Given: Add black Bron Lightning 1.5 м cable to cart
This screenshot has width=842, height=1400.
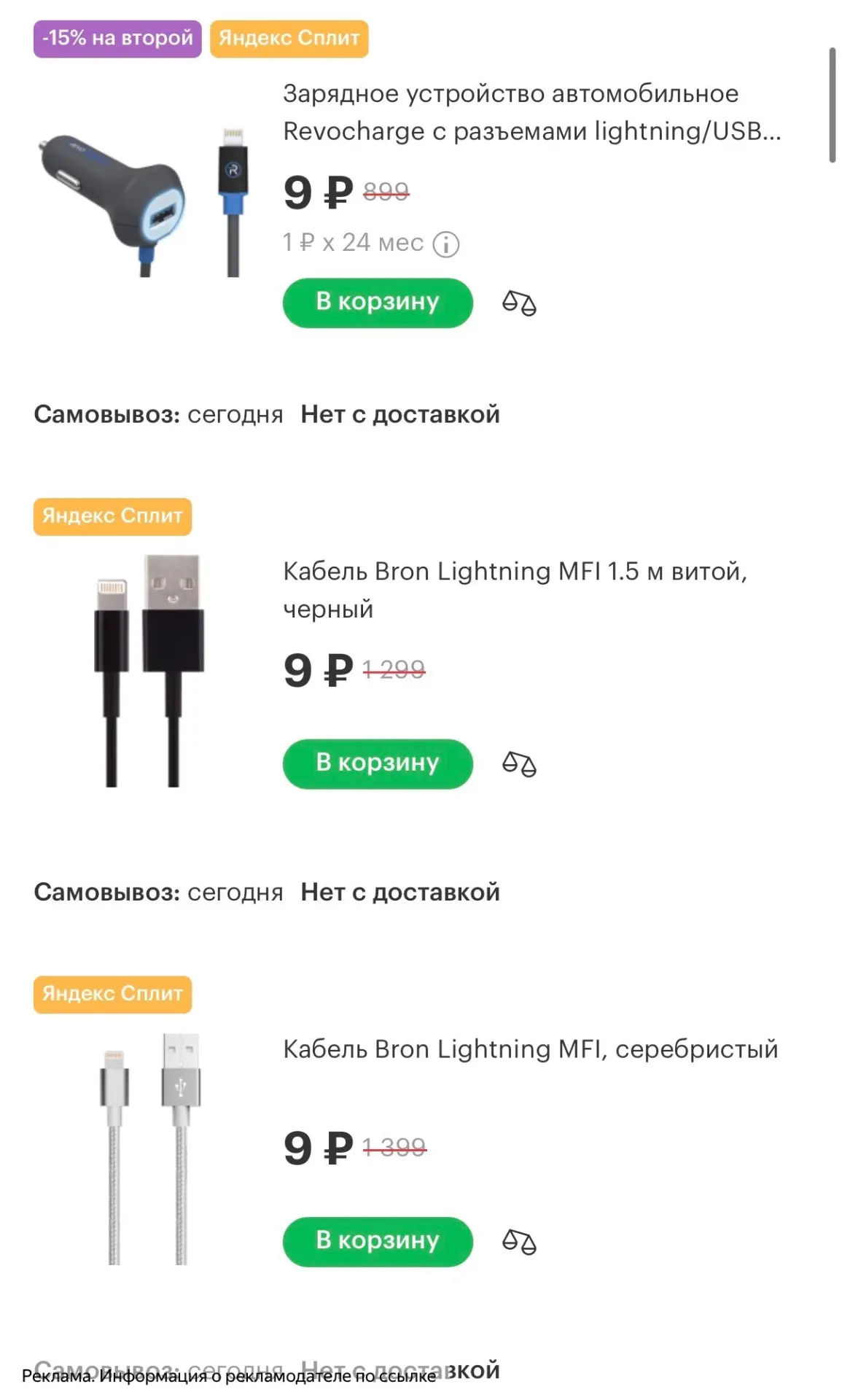Looking at the screenshot, I should [378, 763].
